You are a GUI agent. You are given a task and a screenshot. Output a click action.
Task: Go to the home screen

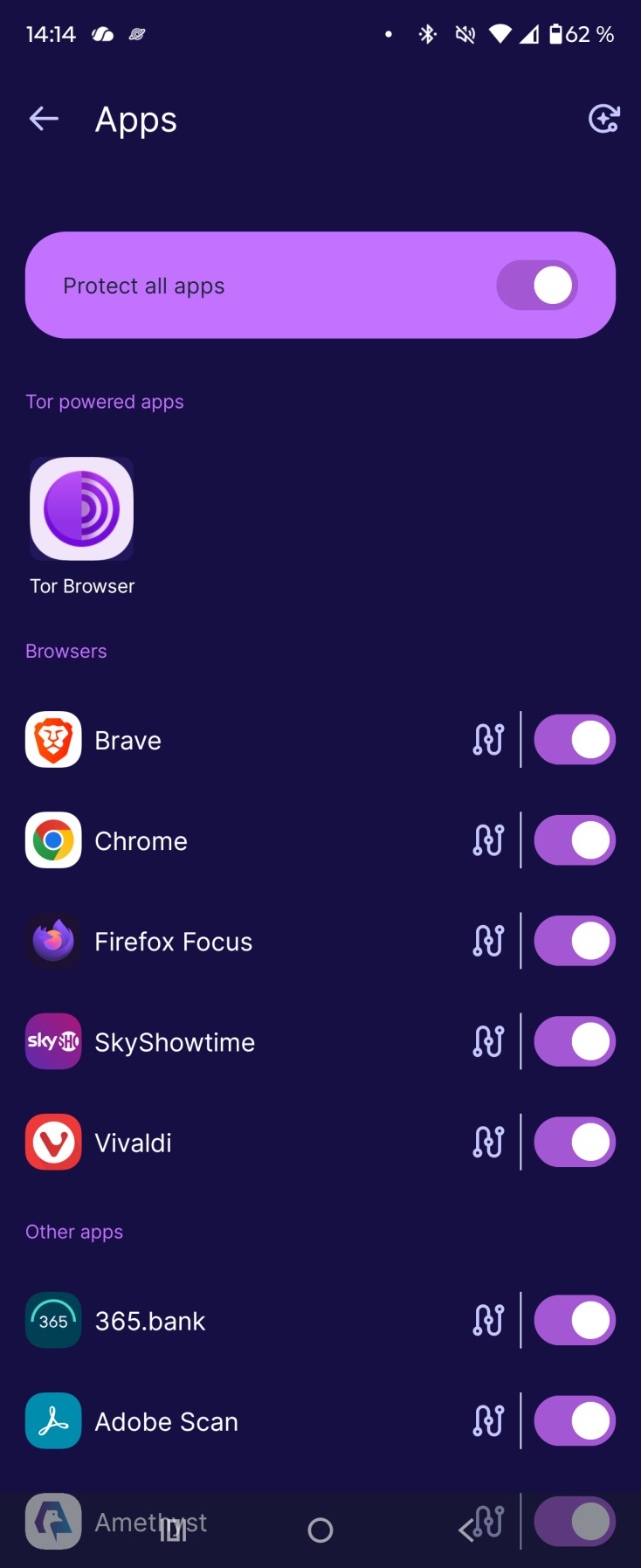pos(320,1530)
